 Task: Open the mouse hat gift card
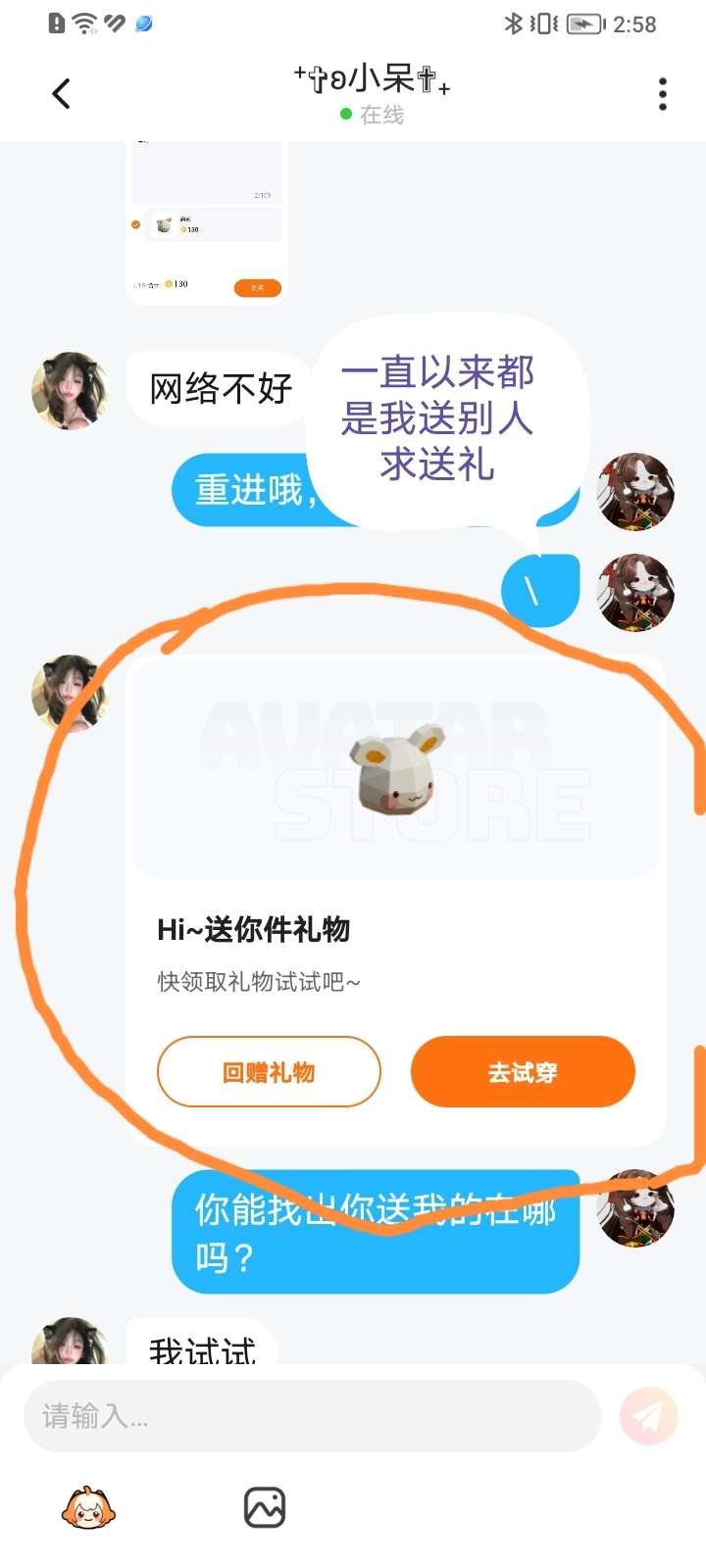(x=396, y=769)
